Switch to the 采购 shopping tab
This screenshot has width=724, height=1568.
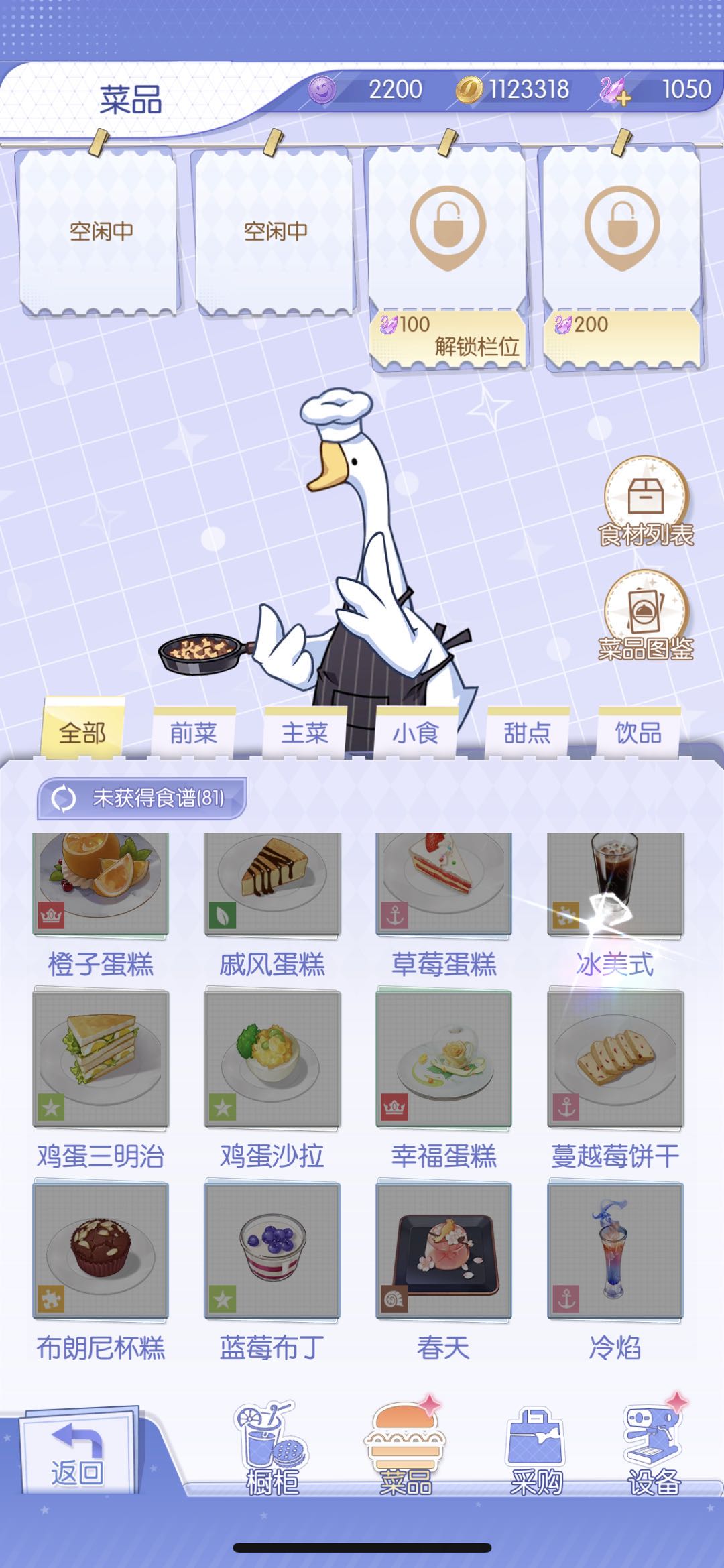pos(536,1449)
